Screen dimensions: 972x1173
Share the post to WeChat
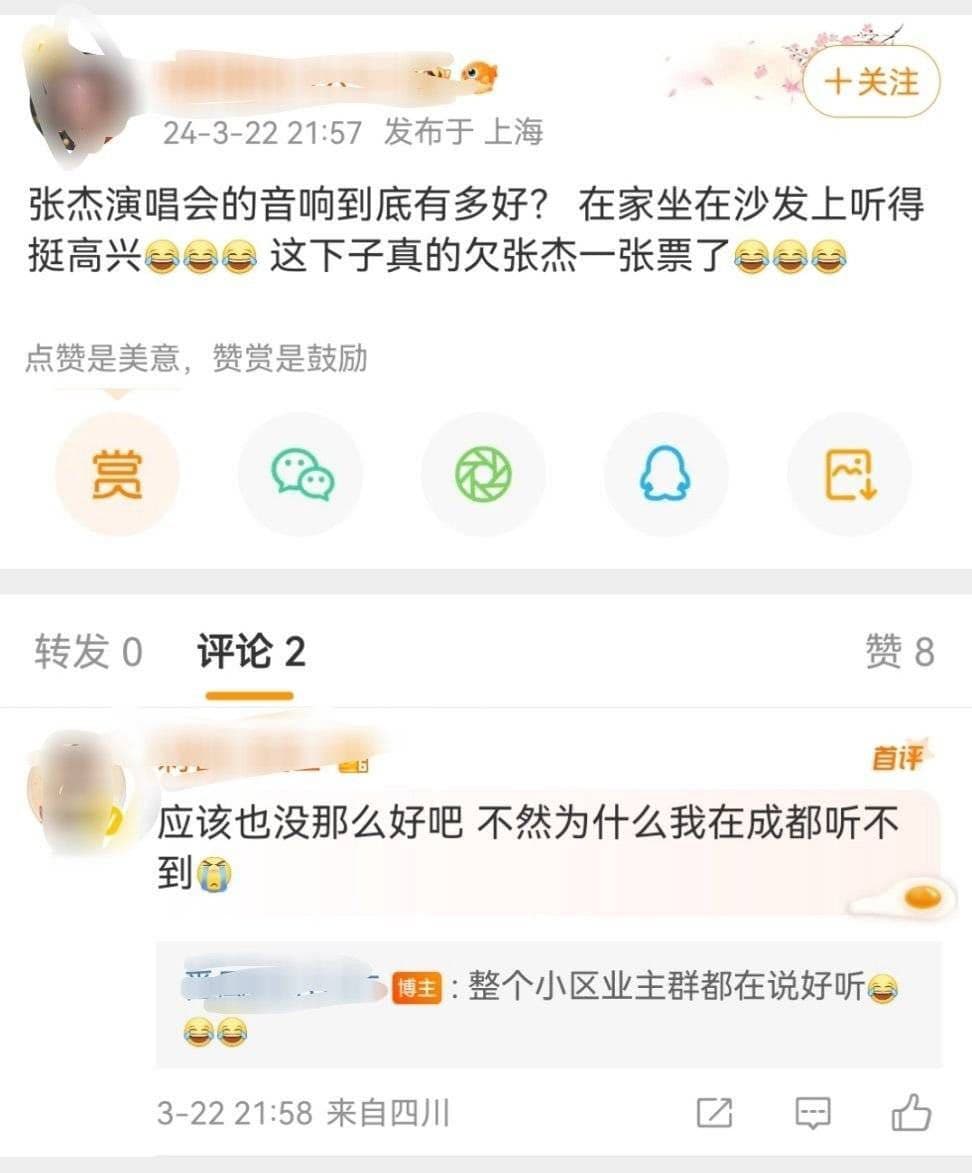301,474
